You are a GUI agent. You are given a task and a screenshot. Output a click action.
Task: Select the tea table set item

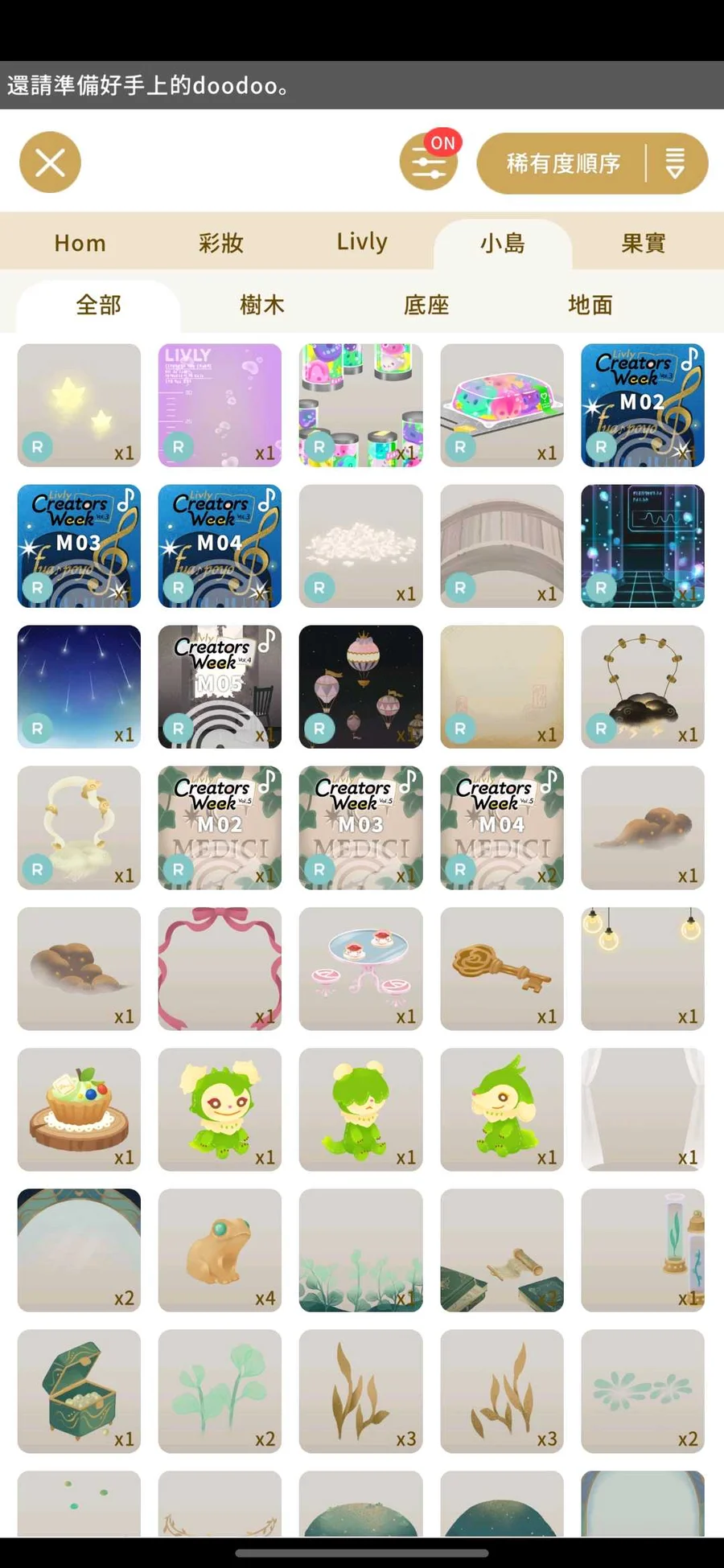[x=360, y=968]
